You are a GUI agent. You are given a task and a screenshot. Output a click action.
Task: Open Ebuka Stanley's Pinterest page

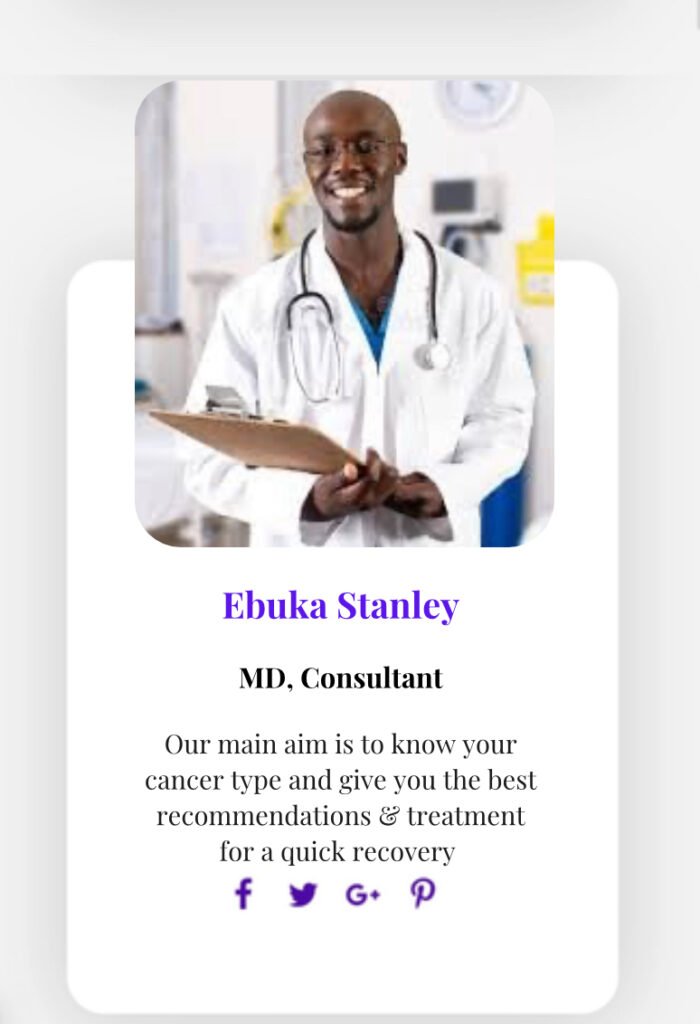423,893
